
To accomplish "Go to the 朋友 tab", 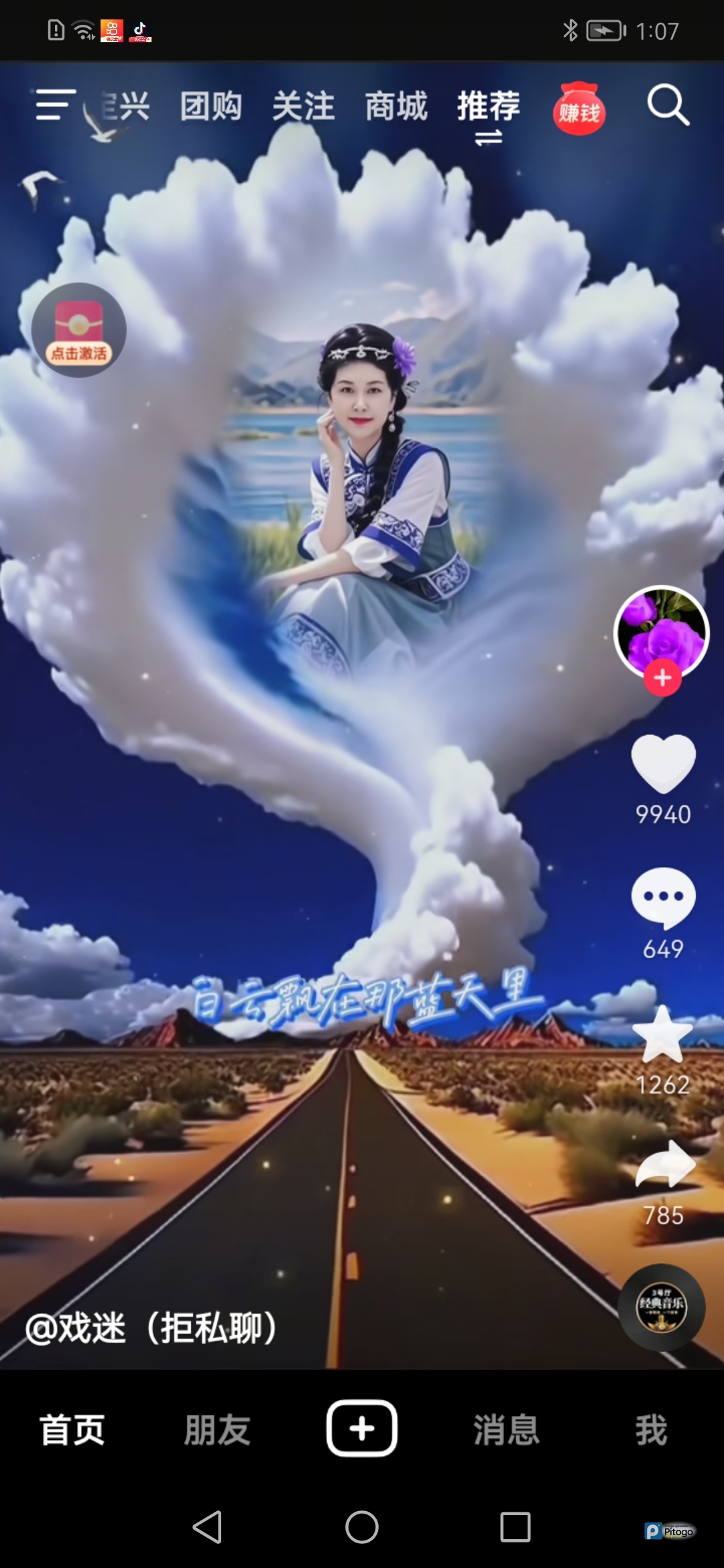I will click(x=217, y=1429).
